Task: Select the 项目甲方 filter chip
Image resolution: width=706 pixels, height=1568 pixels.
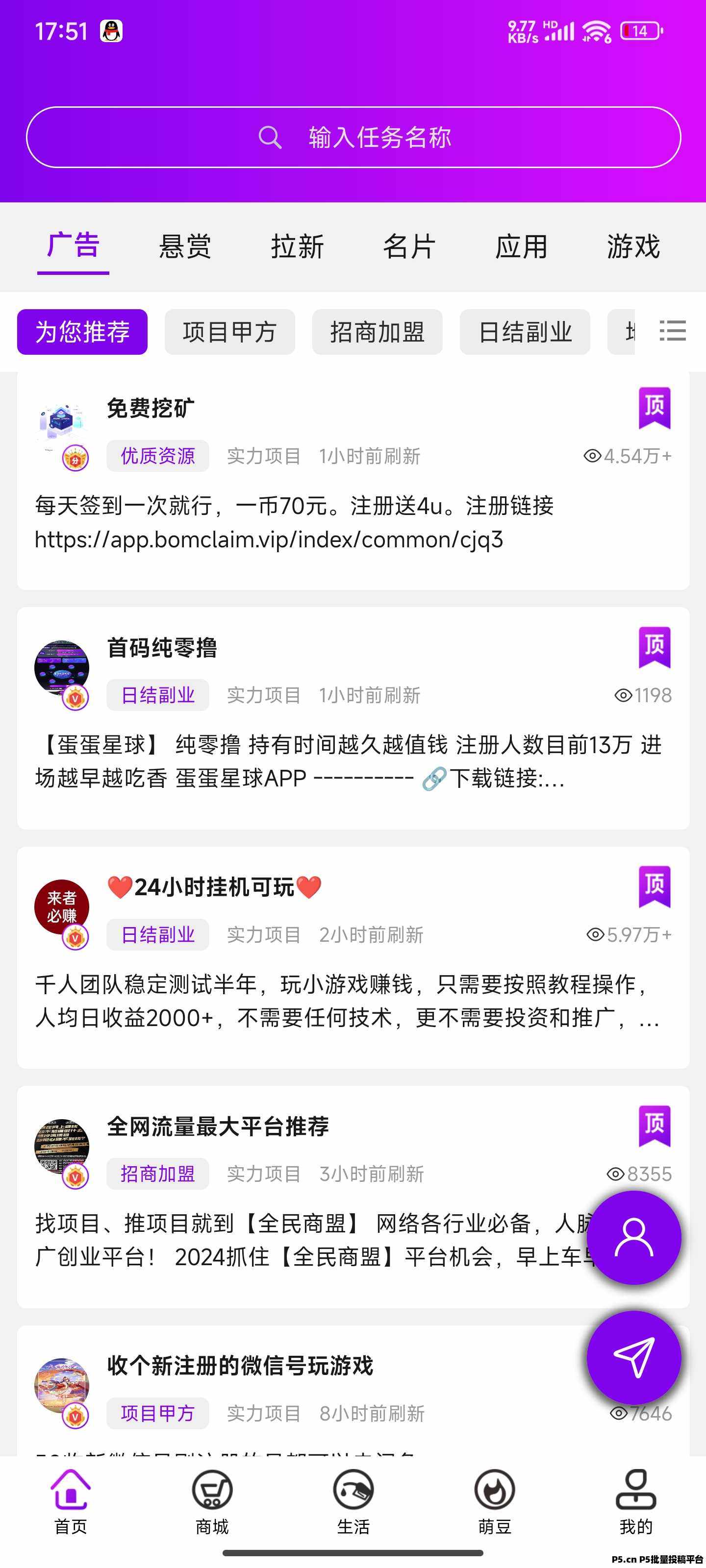Action: click(229, 332)
